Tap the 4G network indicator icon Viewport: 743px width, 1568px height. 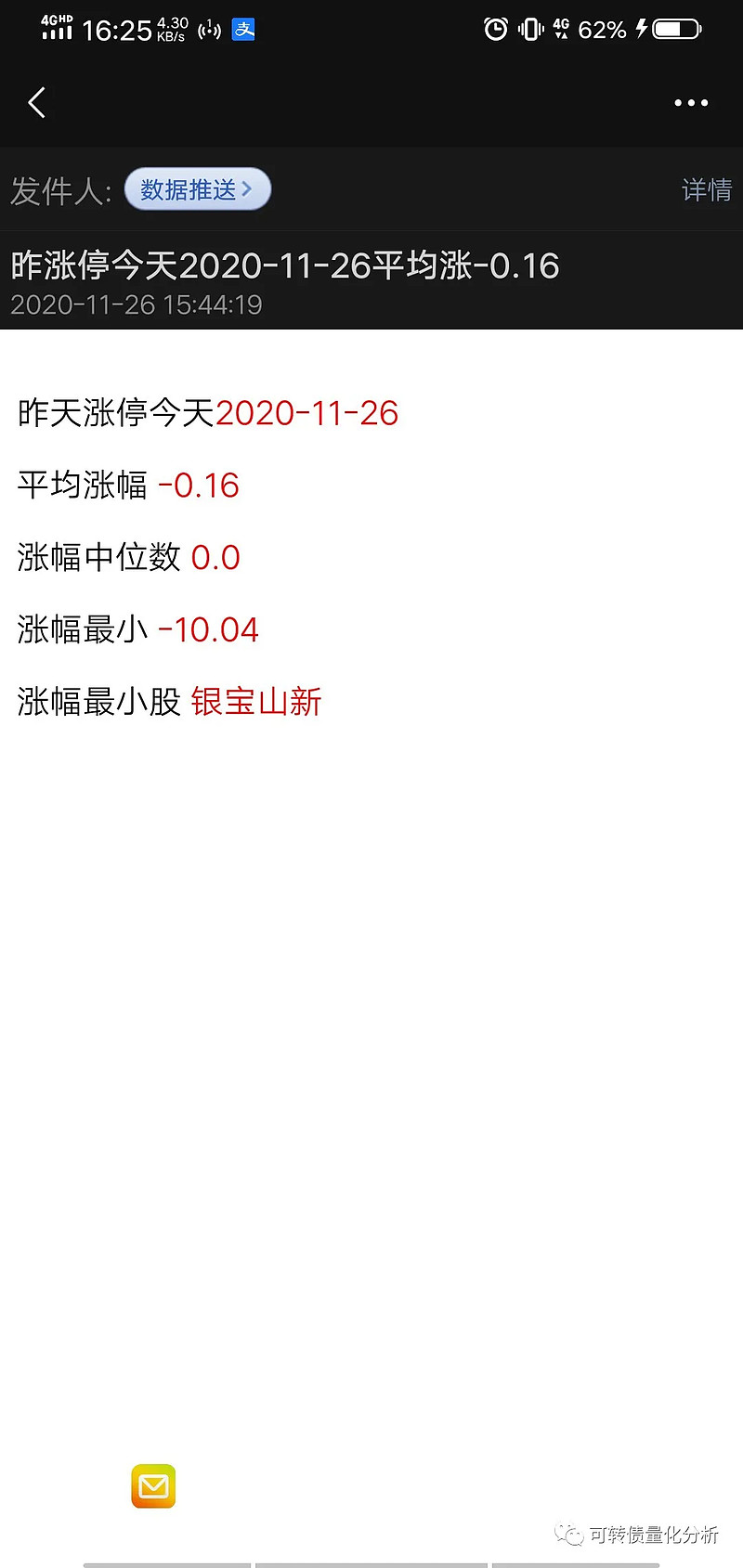559,29
